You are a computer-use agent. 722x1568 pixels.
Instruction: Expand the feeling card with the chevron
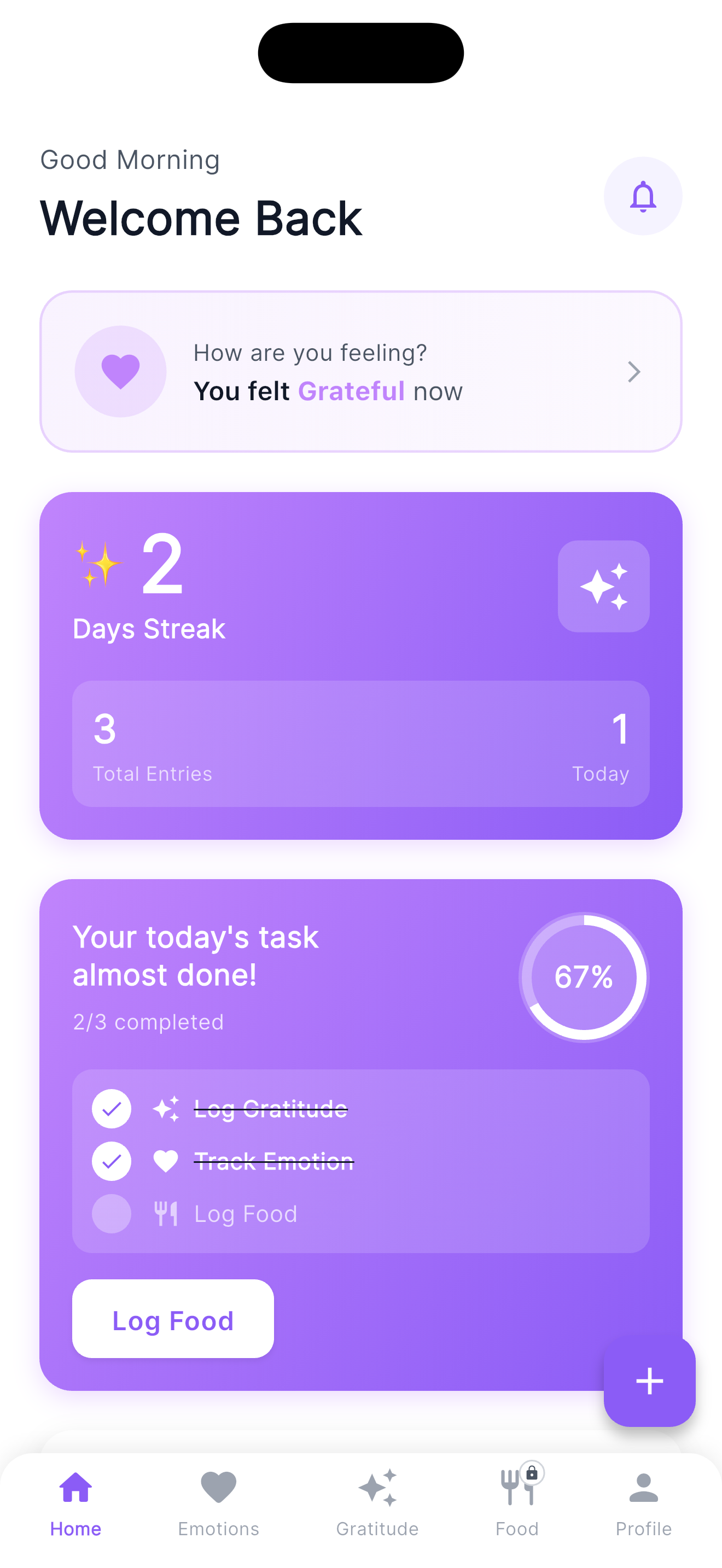click(x=634, y=372)
